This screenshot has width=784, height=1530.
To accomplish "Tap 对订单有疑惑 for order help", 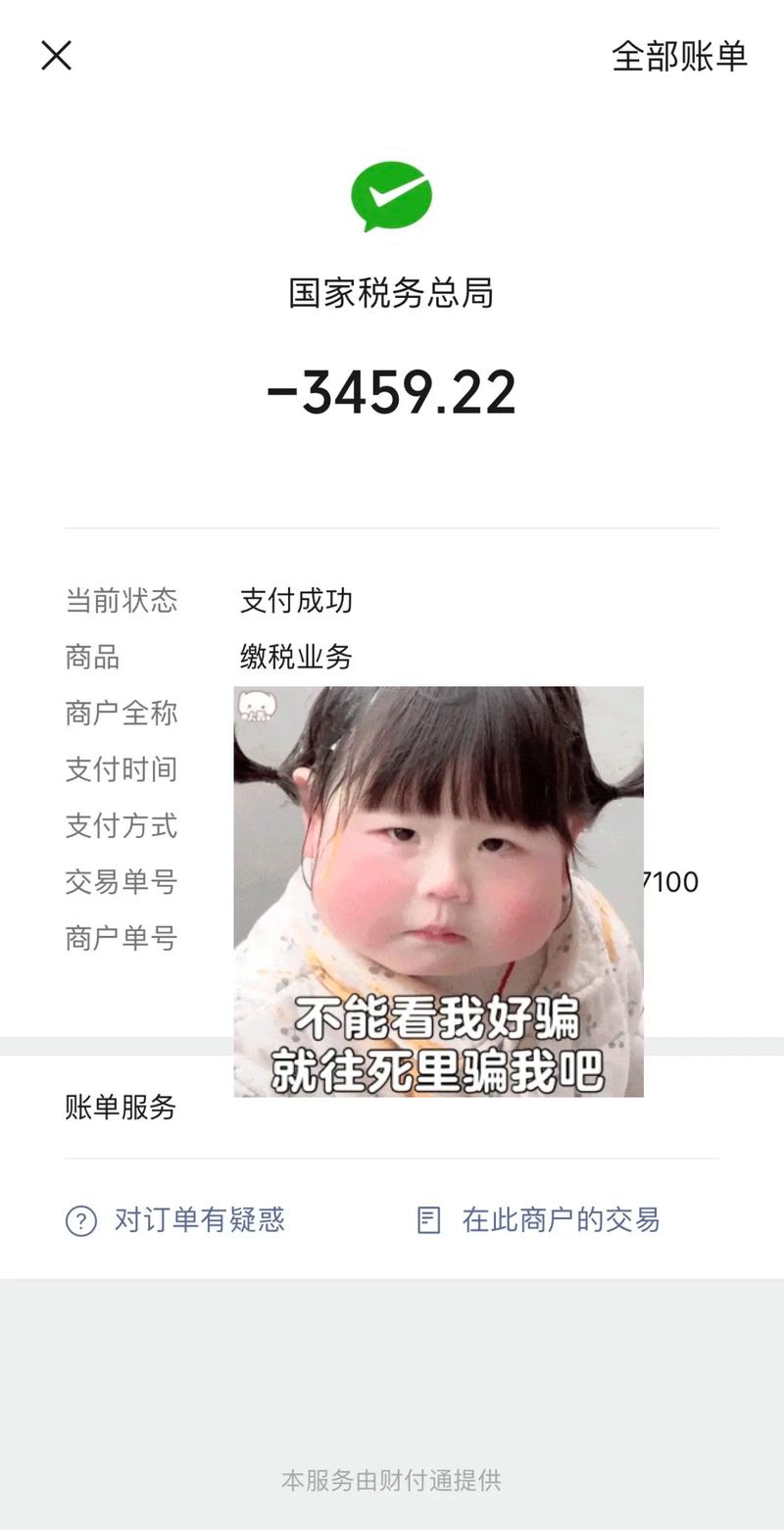I will (176, 1220).
